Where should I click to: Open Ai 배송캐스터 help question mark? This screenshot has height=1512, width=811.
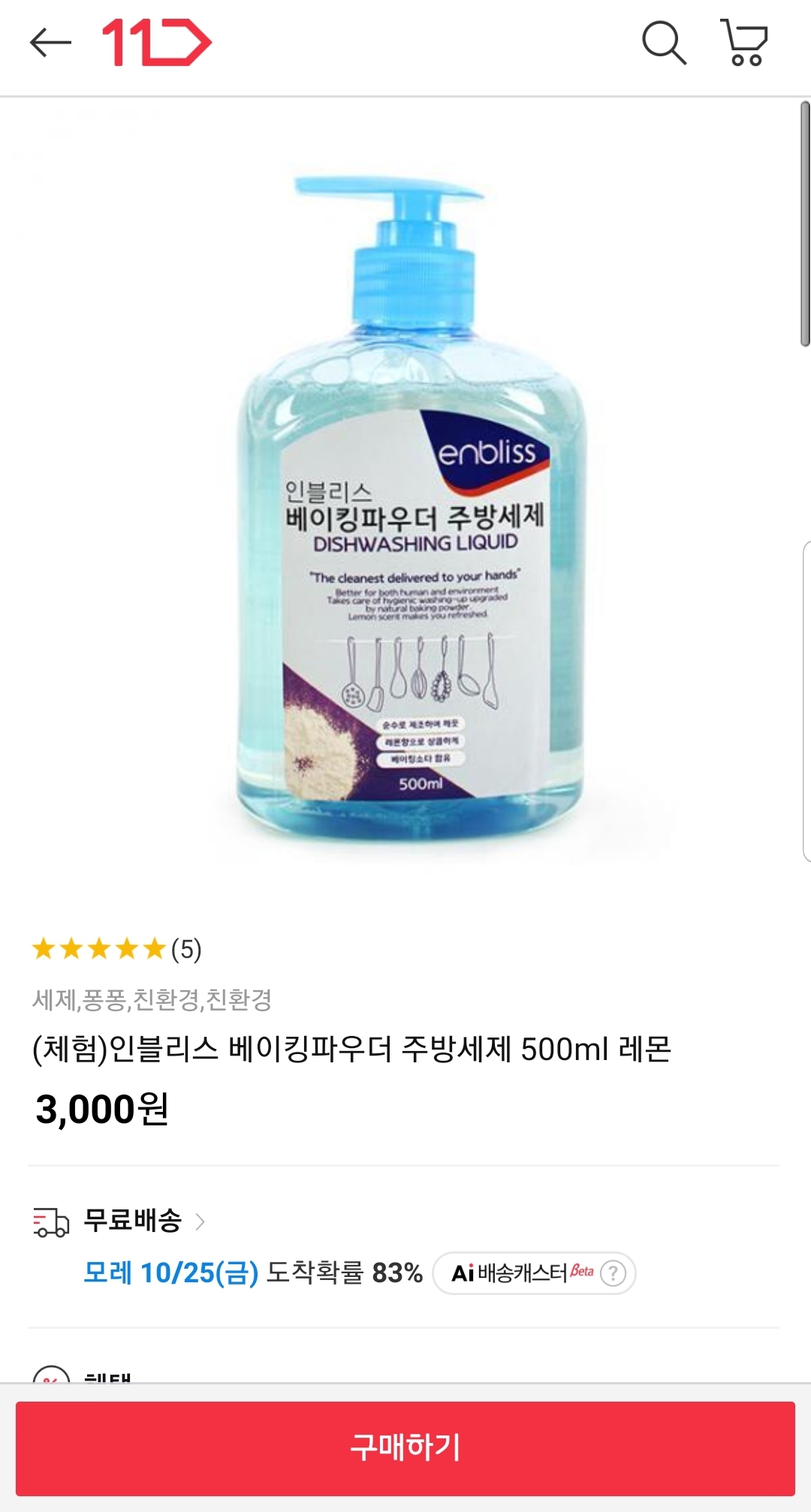click(x=614, y=1273)
